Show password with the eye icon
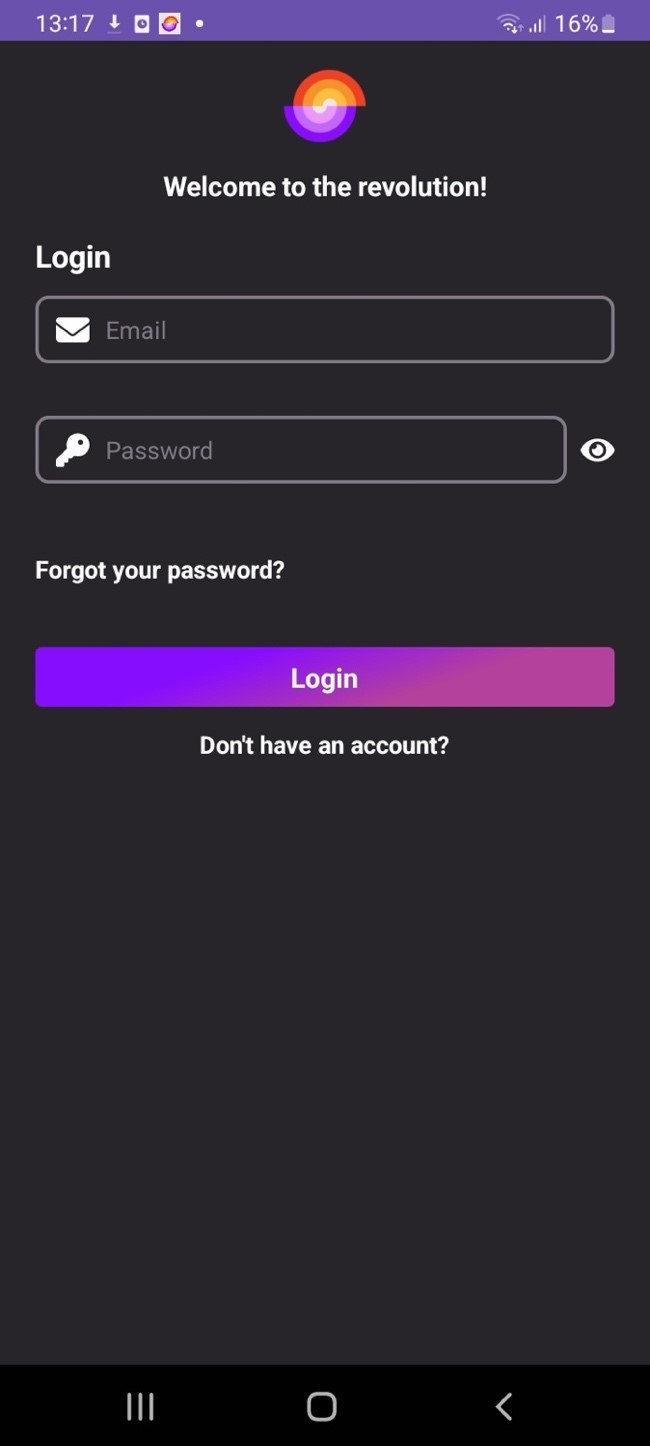Image resolution: width=650 pixels, height=1446 pixels. click(597, 450)
